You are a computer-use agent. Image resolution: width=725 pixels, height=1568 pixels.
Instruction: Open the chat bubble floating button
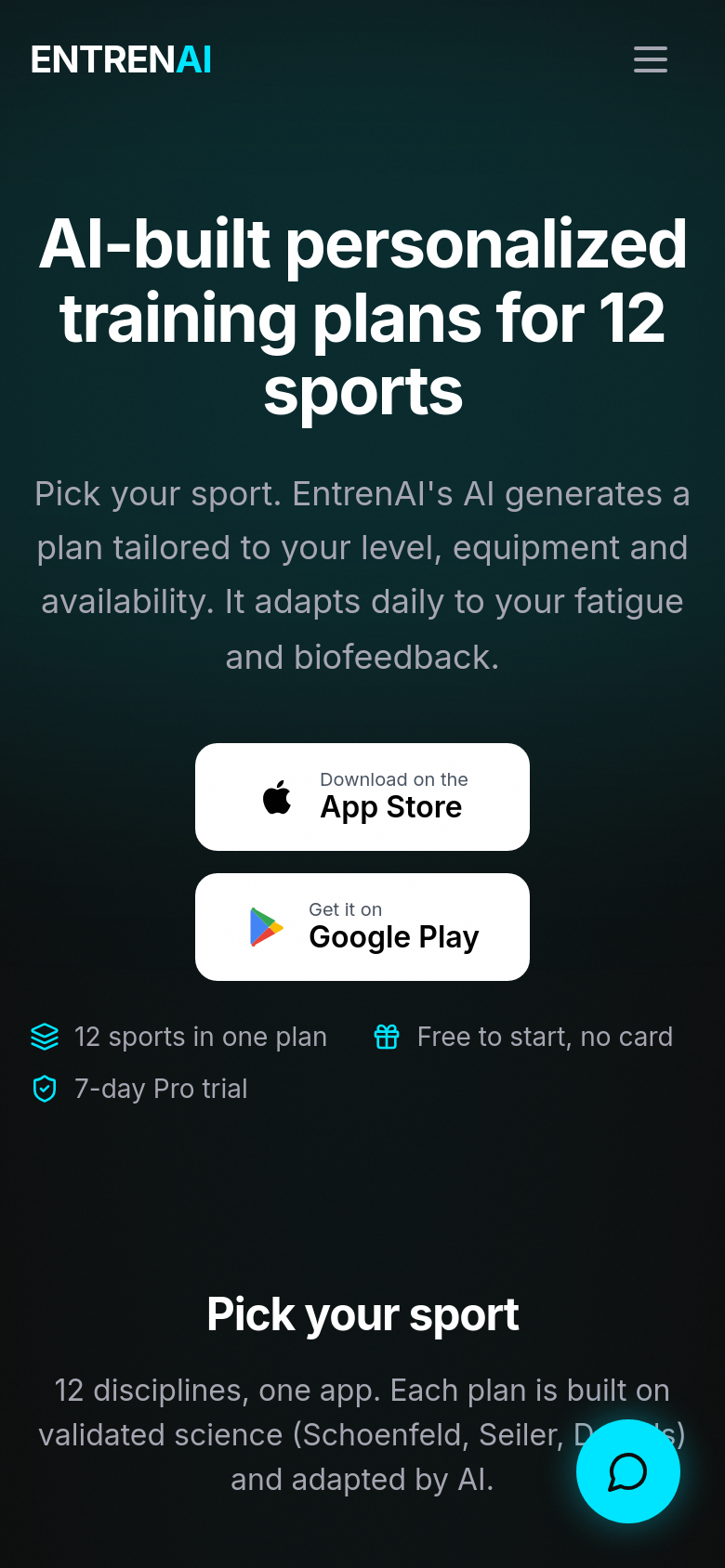click(628, 1471)
